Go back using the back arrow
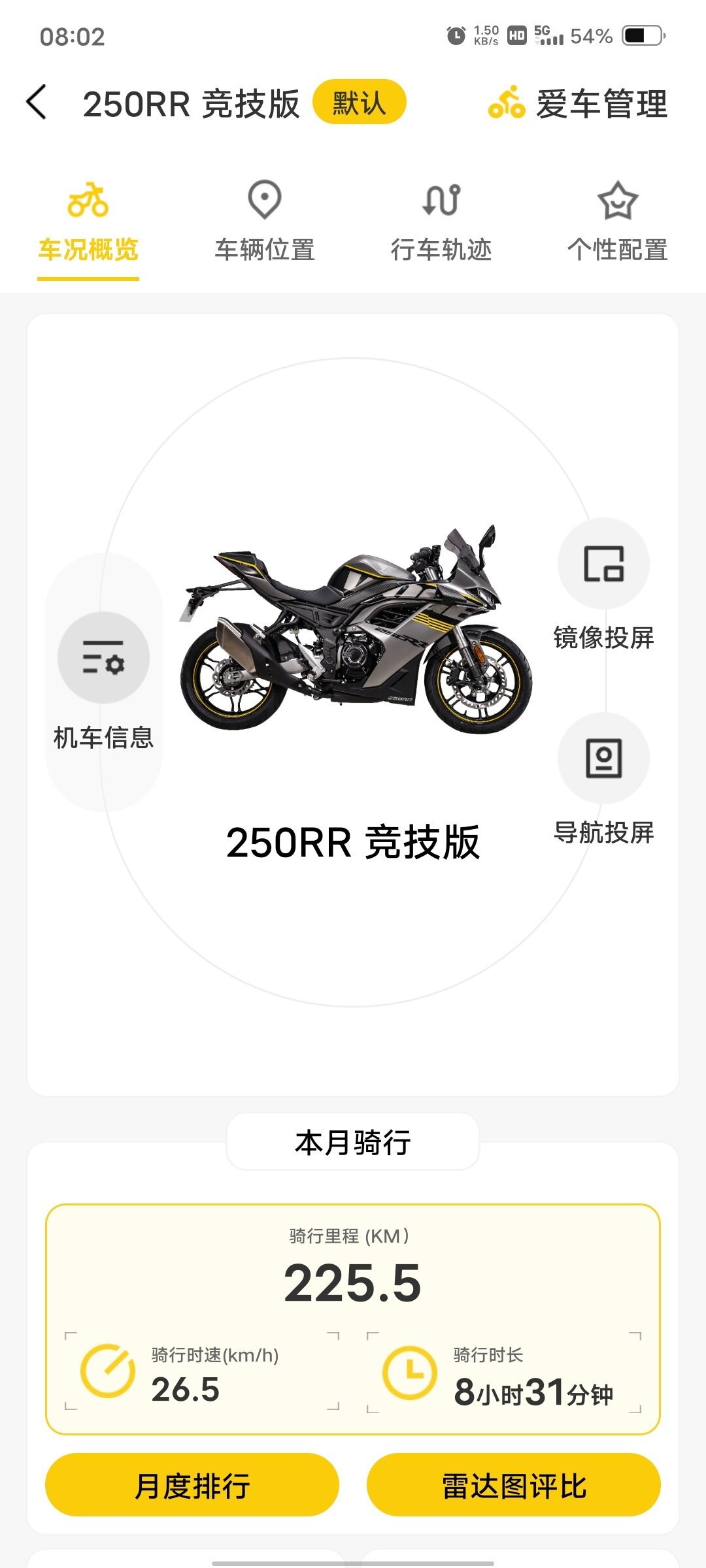 click(37, 103)
